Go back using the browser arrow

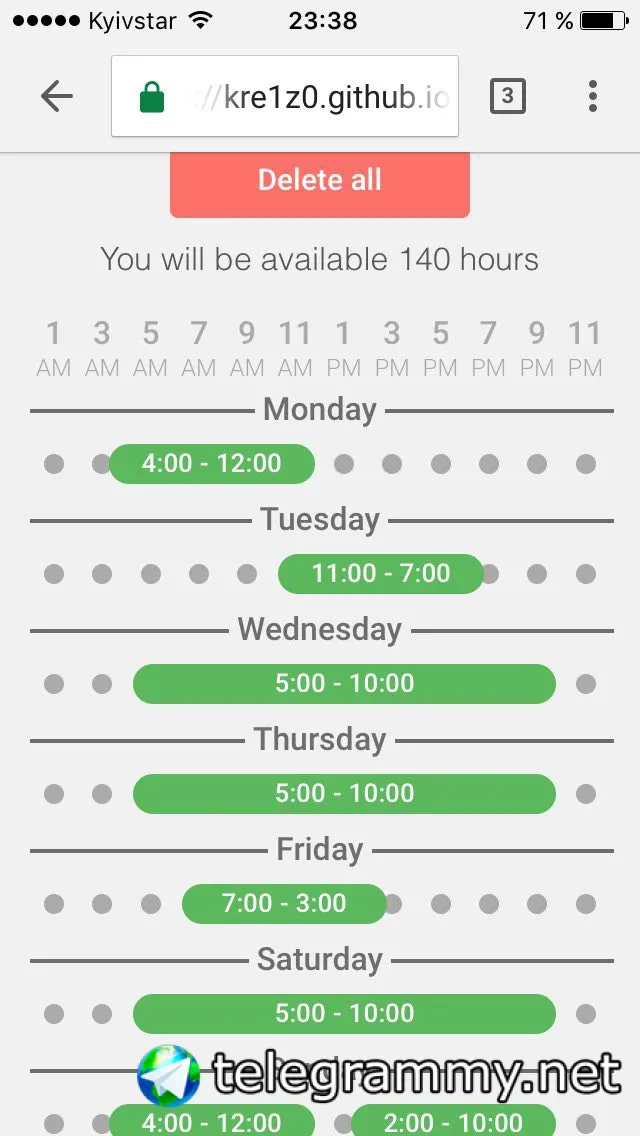[57, 96]
